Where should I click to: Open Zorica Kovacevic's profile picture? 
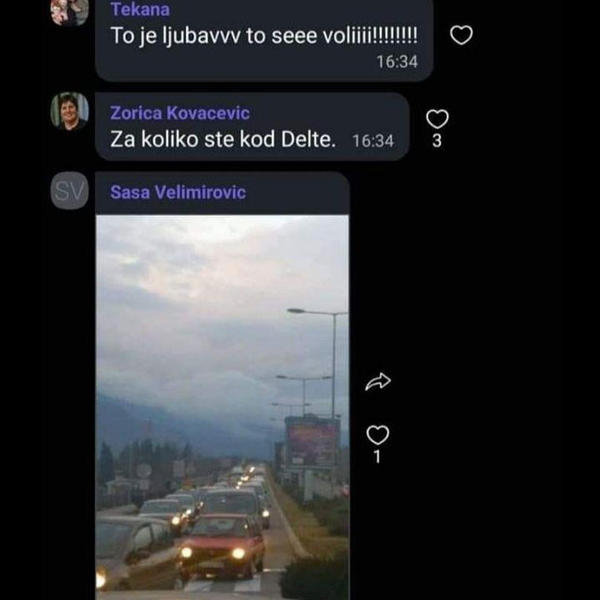pos(69,111)
